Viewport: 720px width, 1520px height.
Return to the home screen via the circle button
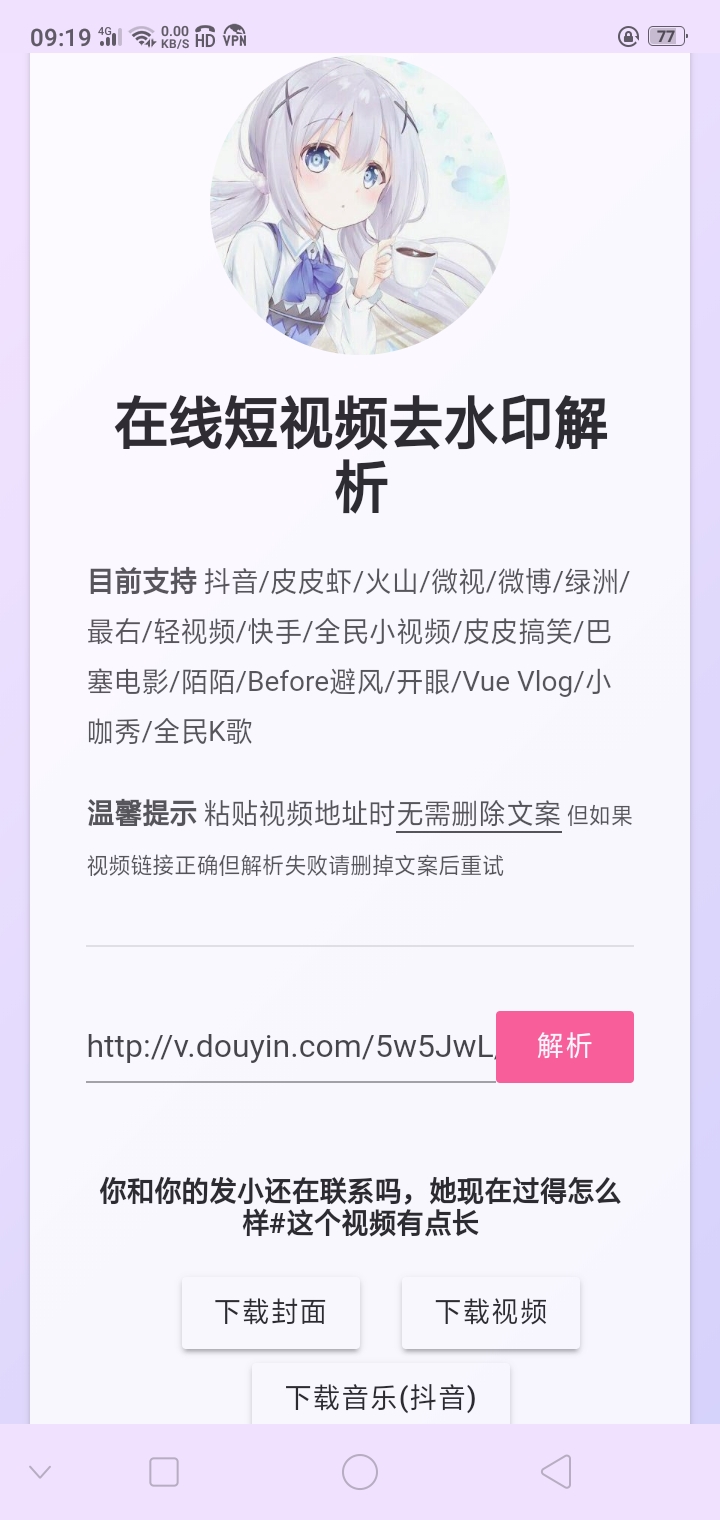(360, 1472)
